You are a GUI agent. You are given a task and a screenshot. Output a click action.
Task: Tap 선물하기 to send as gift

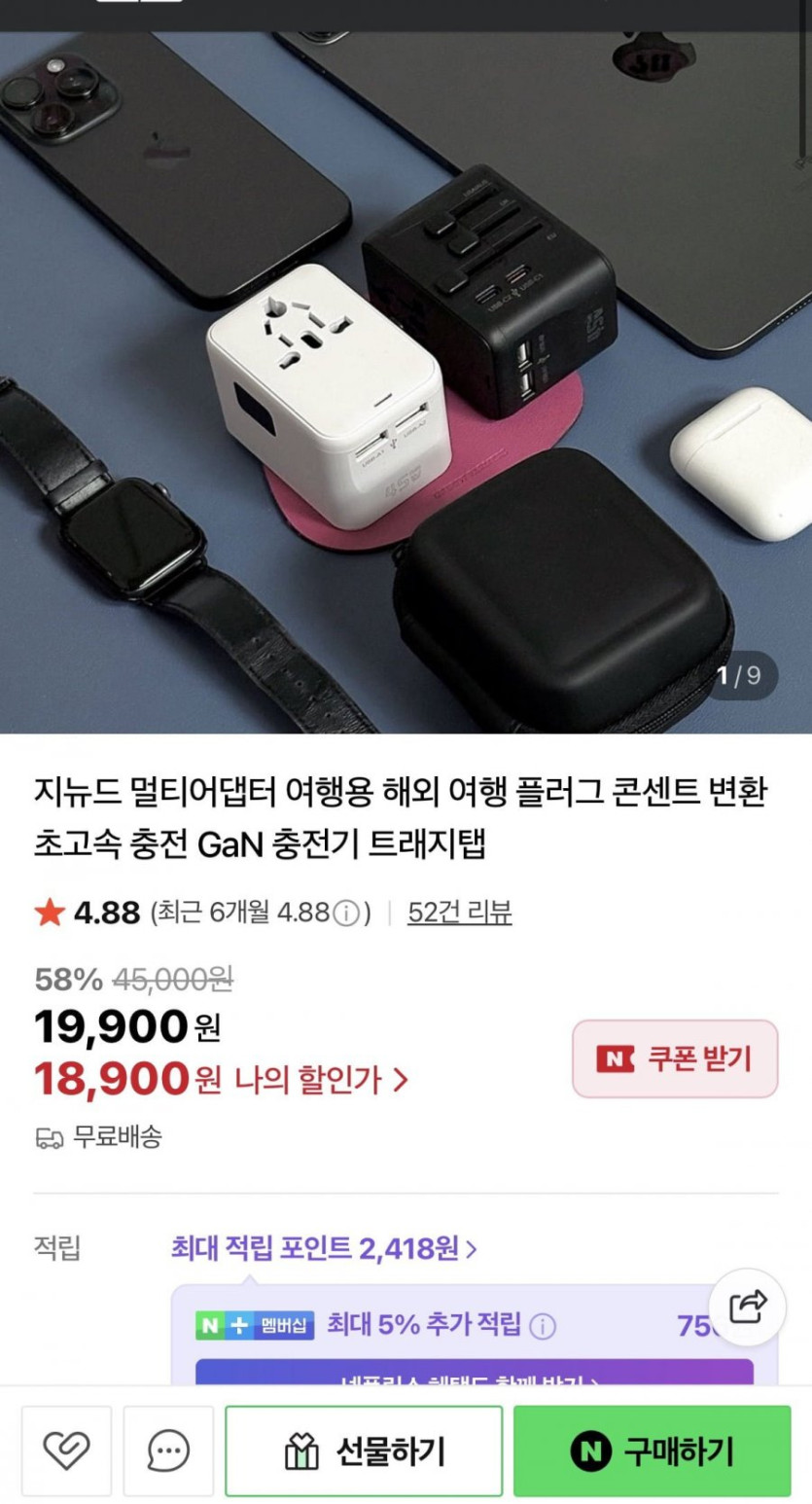click(364, 1451)
